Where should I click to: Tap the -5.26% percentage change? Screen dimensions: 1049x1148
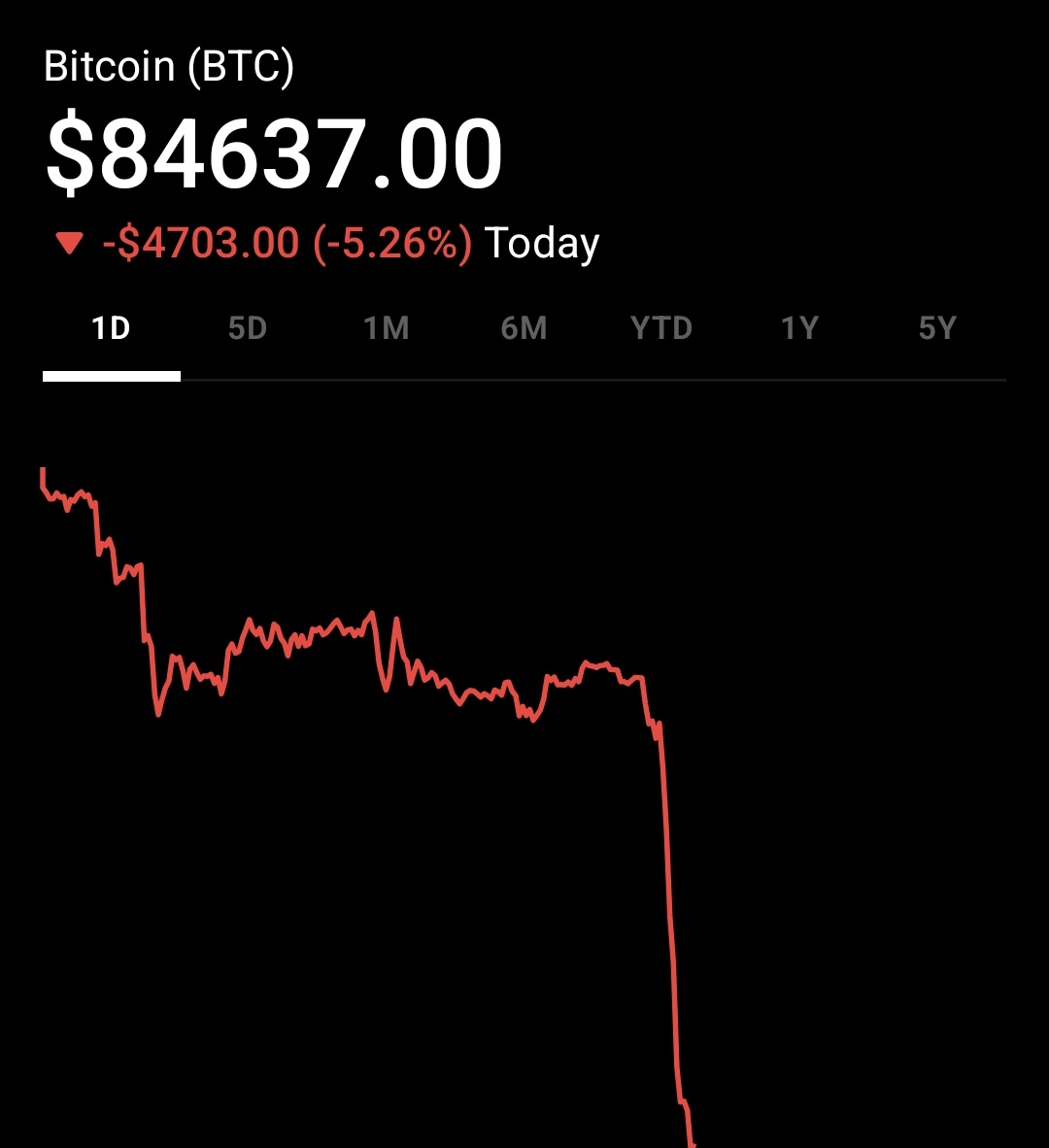[391, 243]
